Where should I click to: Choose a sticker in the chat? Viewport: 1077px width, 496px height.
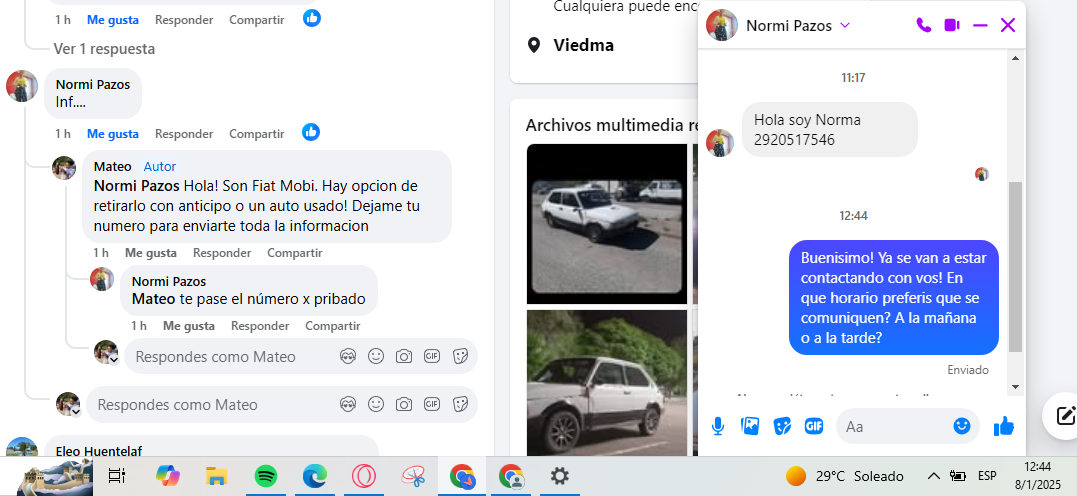[782, 426]
